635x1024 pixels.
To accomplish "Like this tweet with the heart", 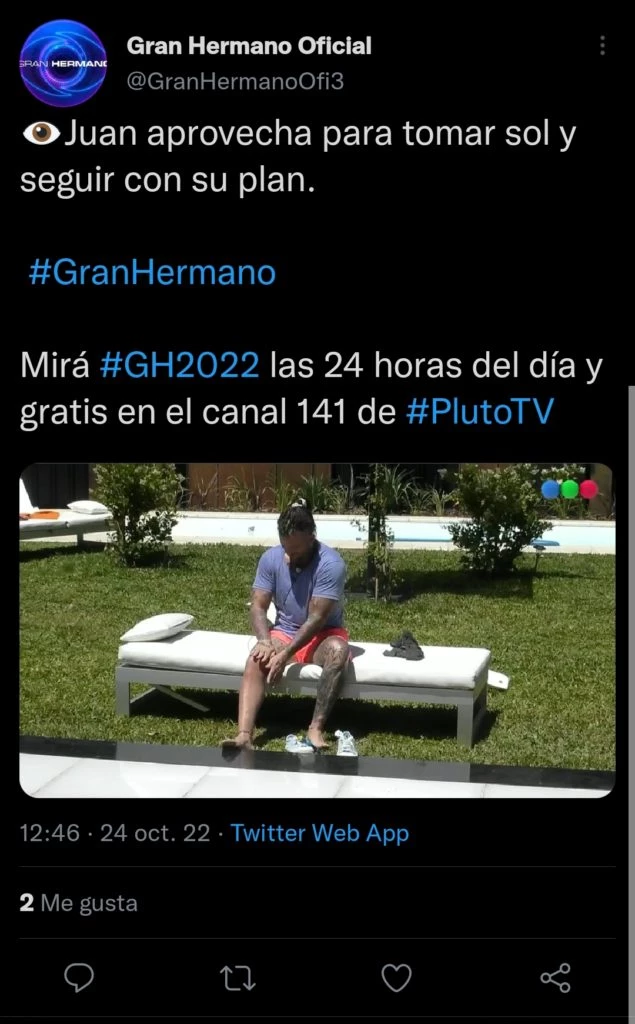I will 397,977.
